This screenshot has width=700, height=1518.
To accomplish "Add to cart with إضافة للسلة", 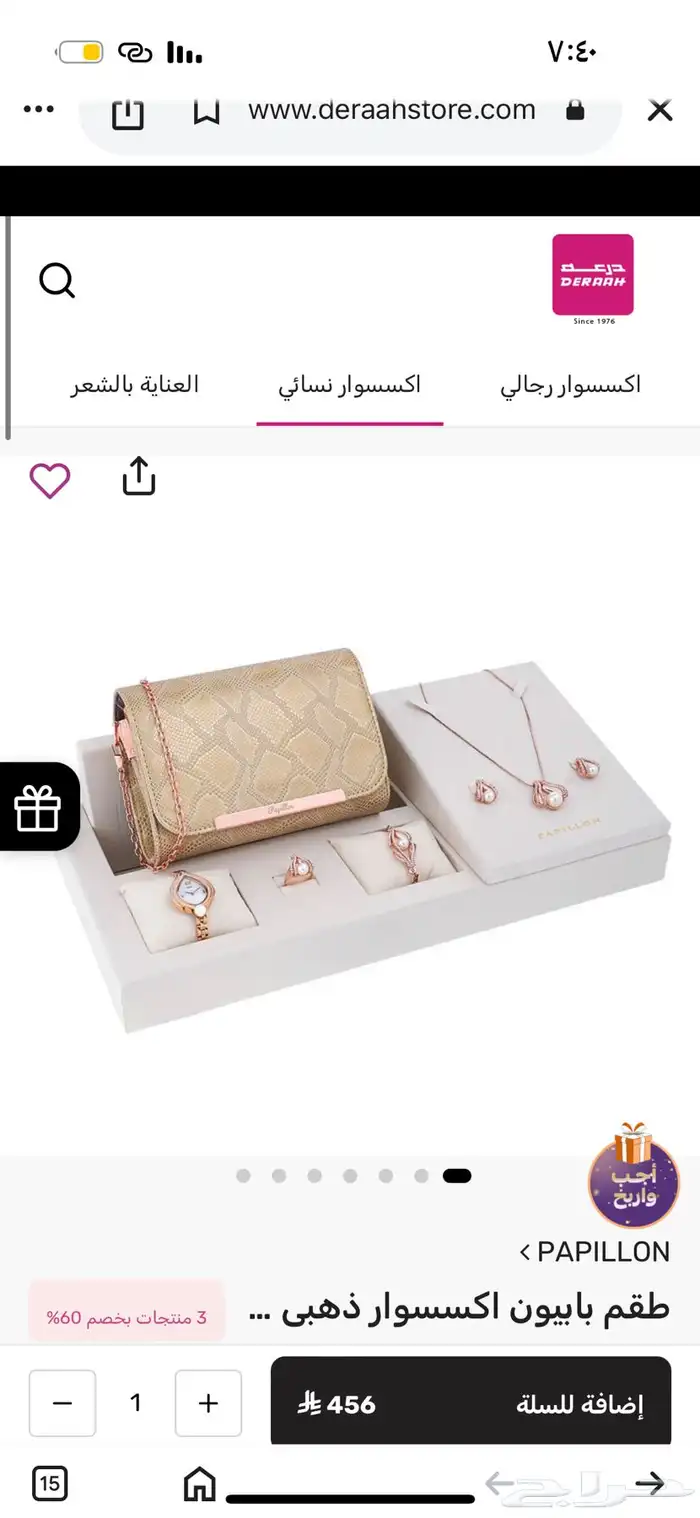I will point(470,1403).
